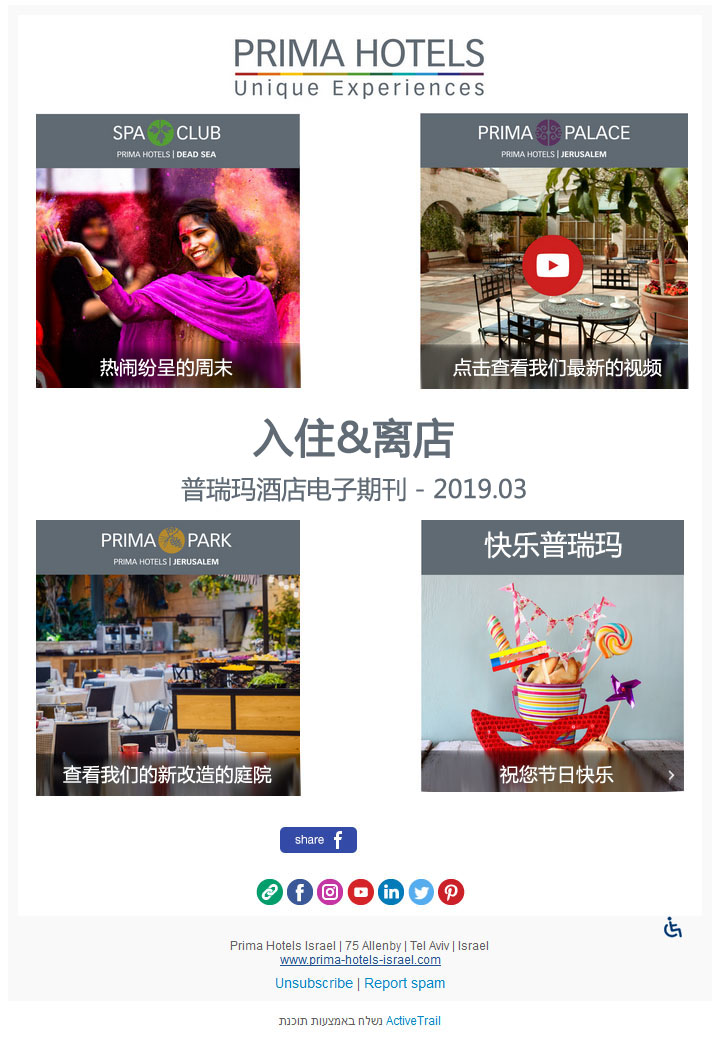The height and width of the screenshot is (1057, 721).
Task: Follow the www.prima-hotels-israel.com link
Action: click(360, 960)
